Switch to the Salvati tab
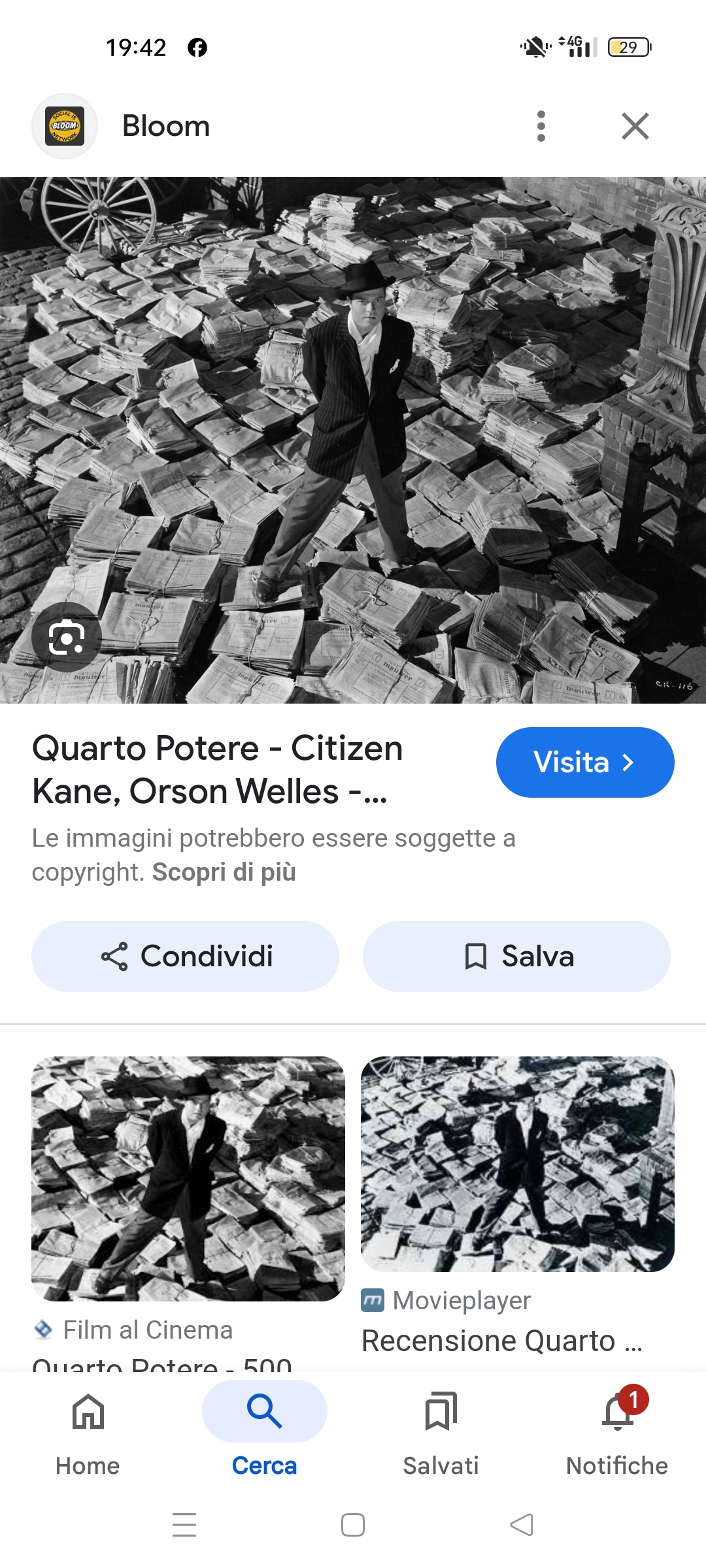The width and height of the screenshot is (706, 1568). (x=441, y=1432)
